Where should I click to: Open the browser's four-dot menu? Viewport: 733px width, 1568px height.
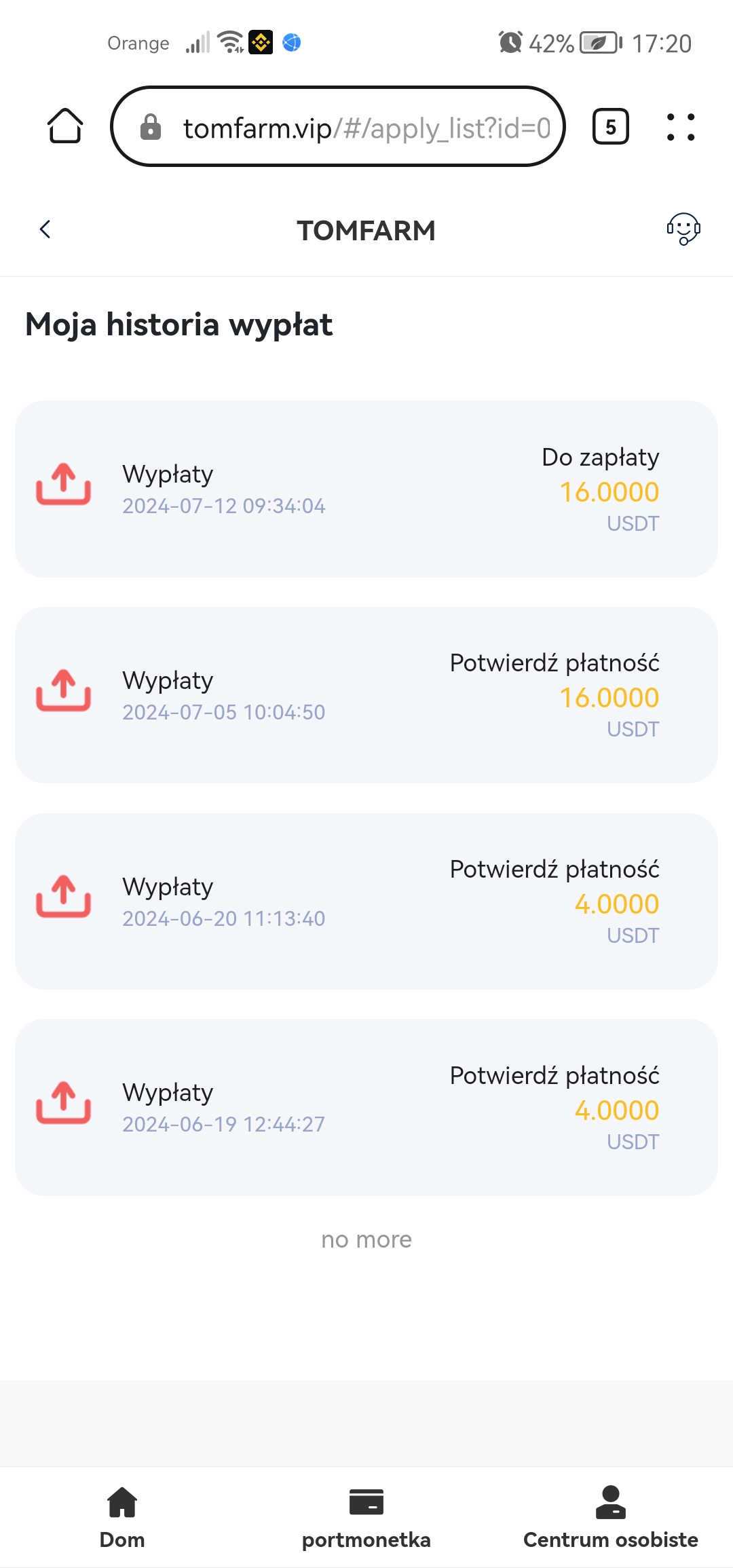[681, 127]
